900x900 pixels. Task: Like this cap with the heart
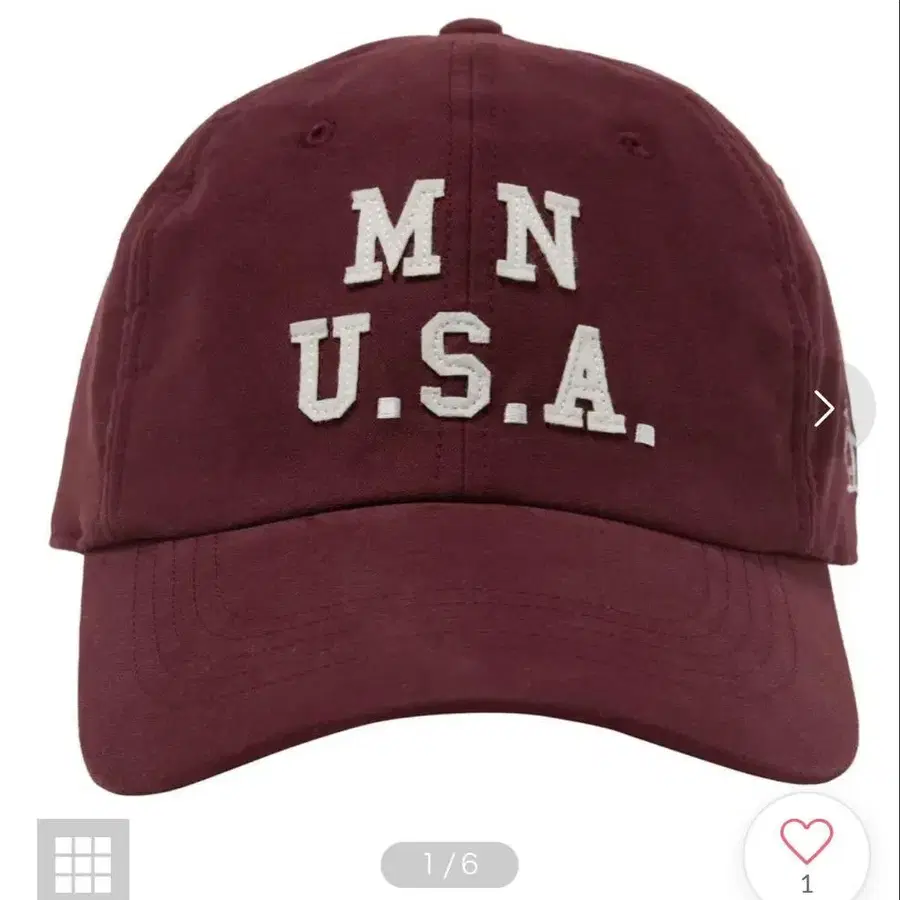[806, 840]
